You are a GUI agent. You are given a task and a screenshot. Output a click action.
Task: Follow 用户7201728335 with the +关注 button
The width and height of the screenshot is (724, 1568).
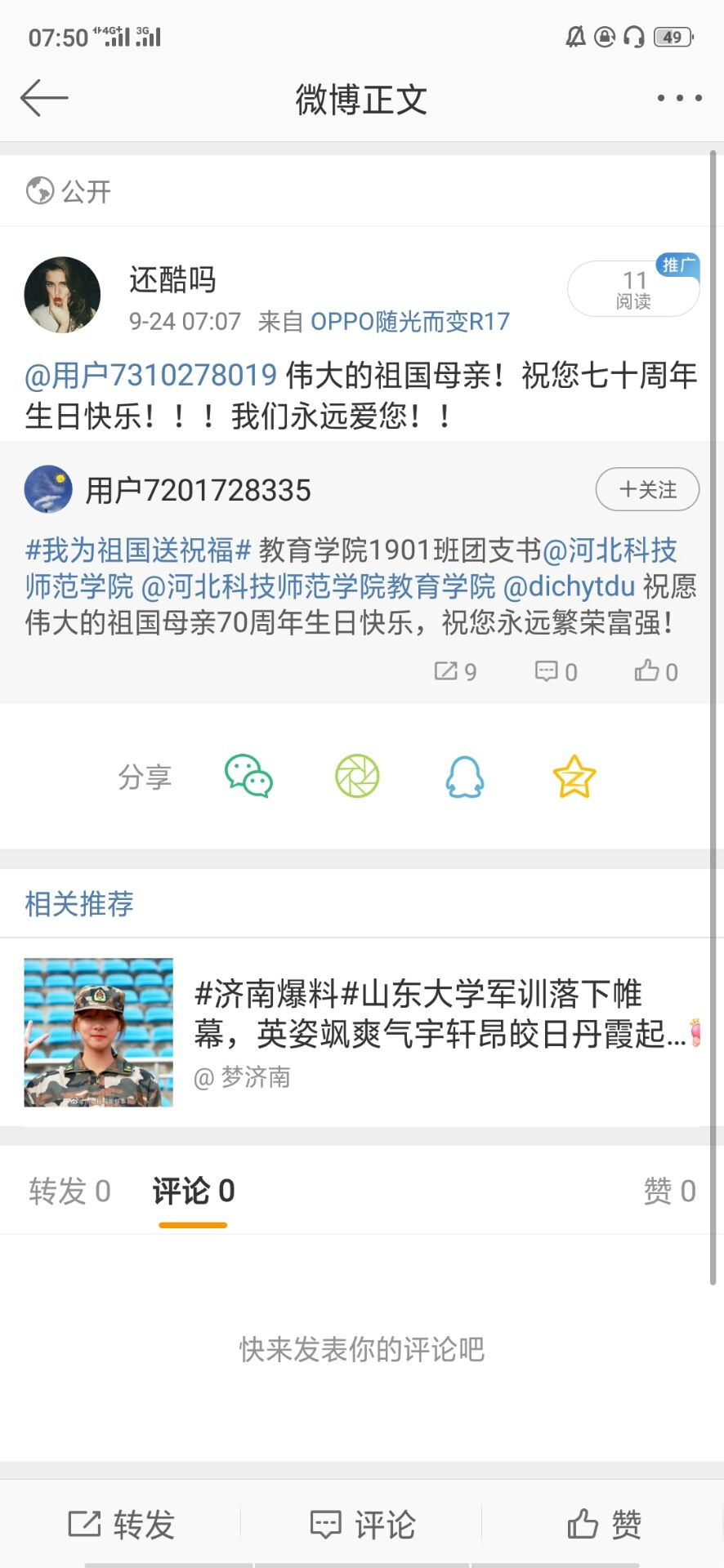[646, 489]
